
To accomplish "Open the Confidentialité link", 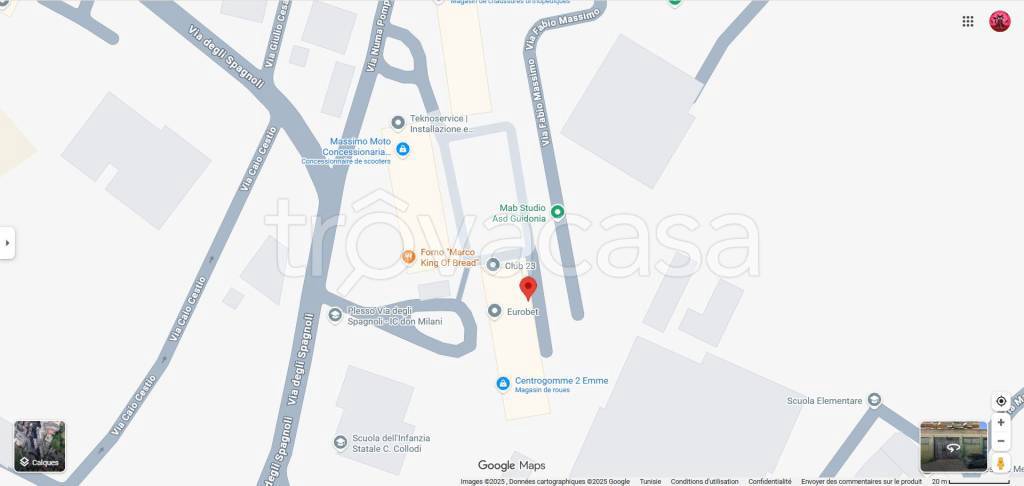I will coord(770,481).
